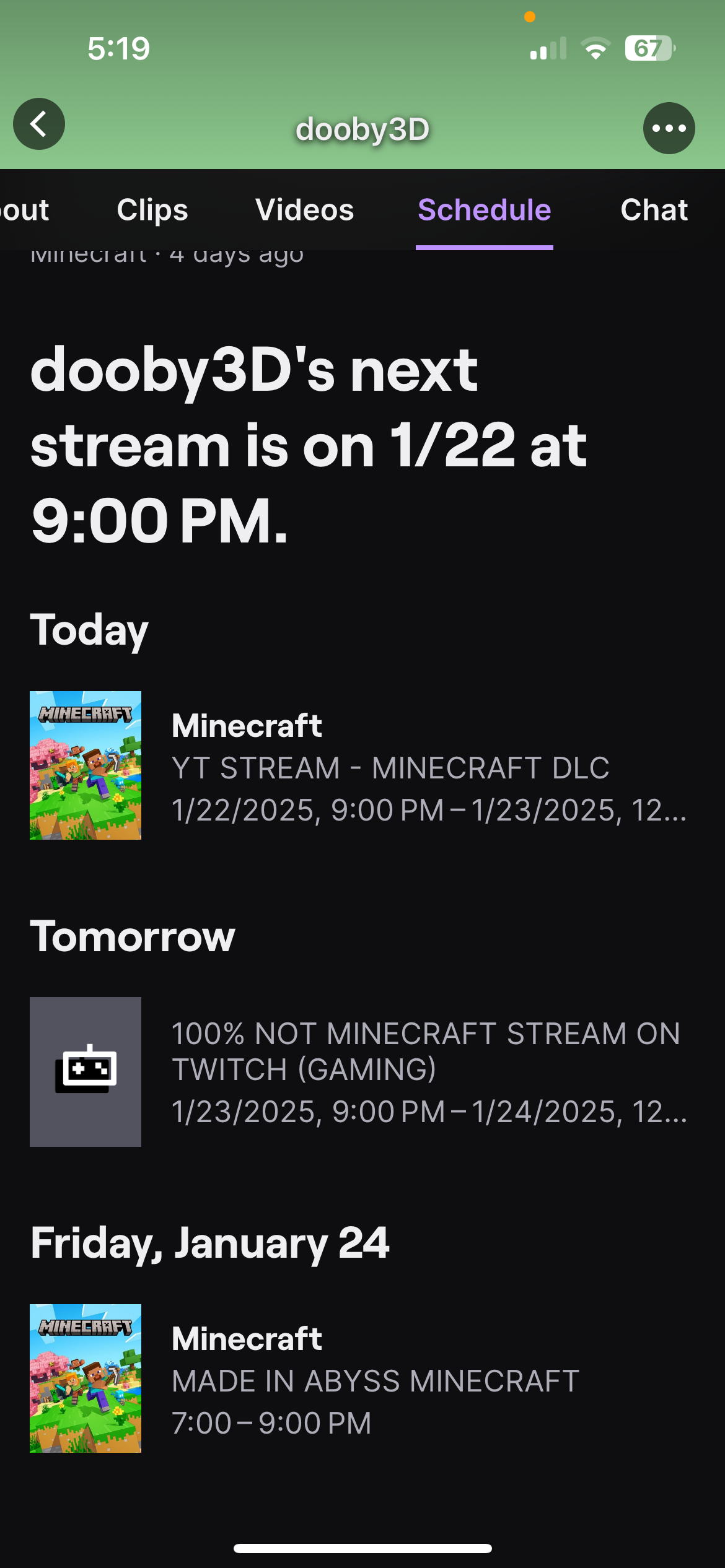This screenshot has height=1568, width=725.
Task: Switch to the Videos tab
Action: (x=304, y=210)
